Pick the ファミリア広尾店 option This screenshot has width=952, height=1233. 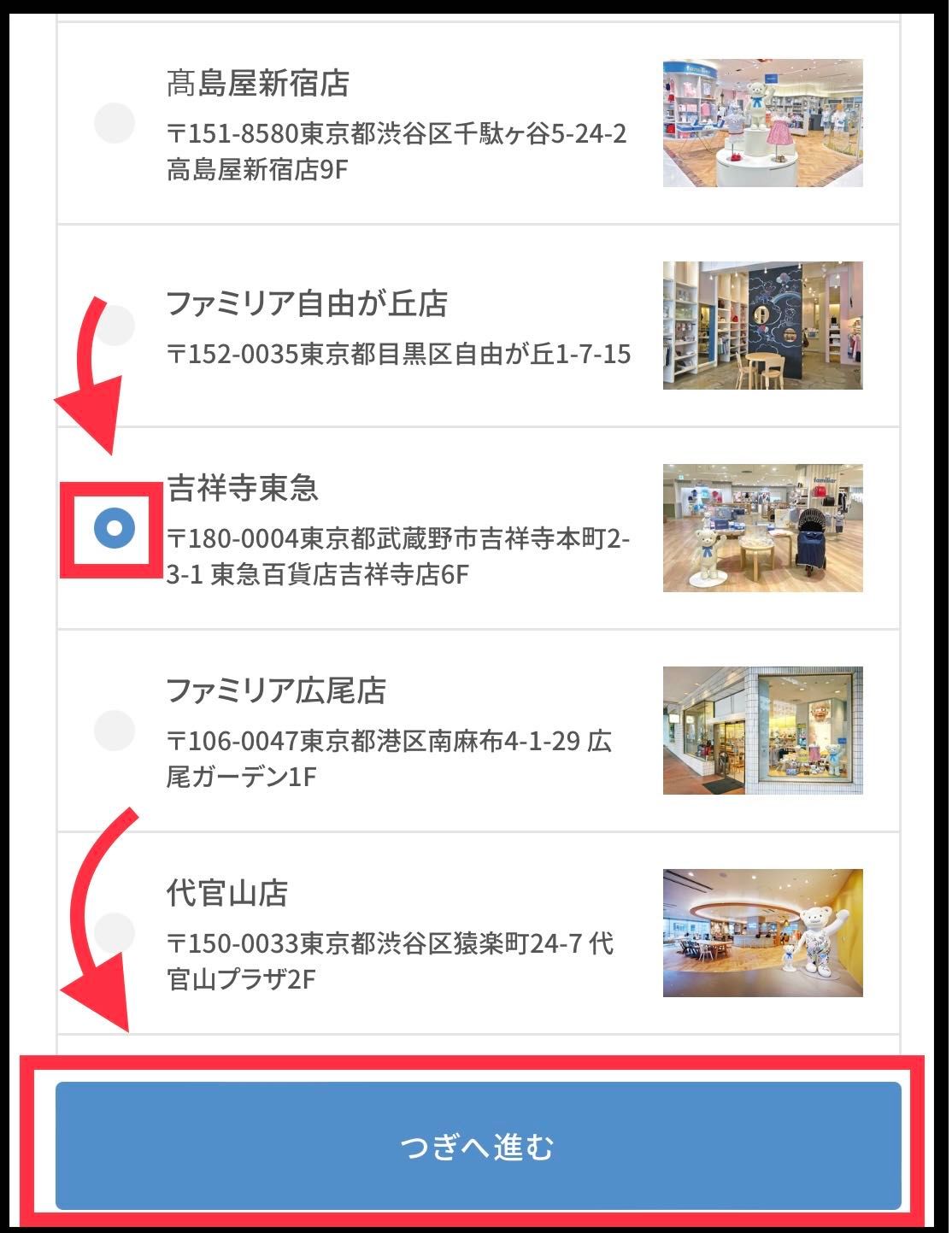pos(114,731)
